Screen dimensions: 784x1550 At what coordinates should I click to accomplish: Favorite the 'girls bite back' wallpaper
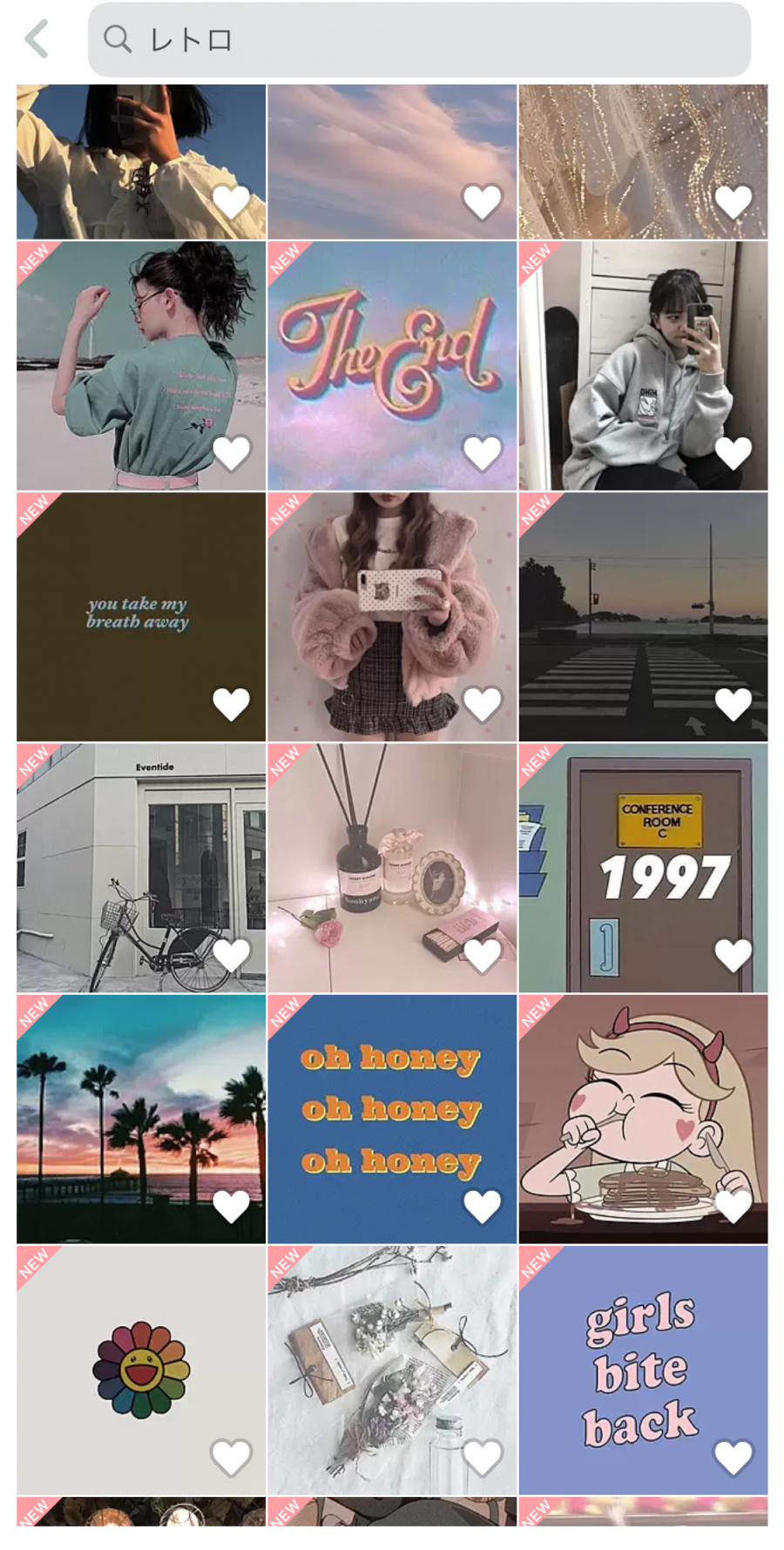[733, 1458]
